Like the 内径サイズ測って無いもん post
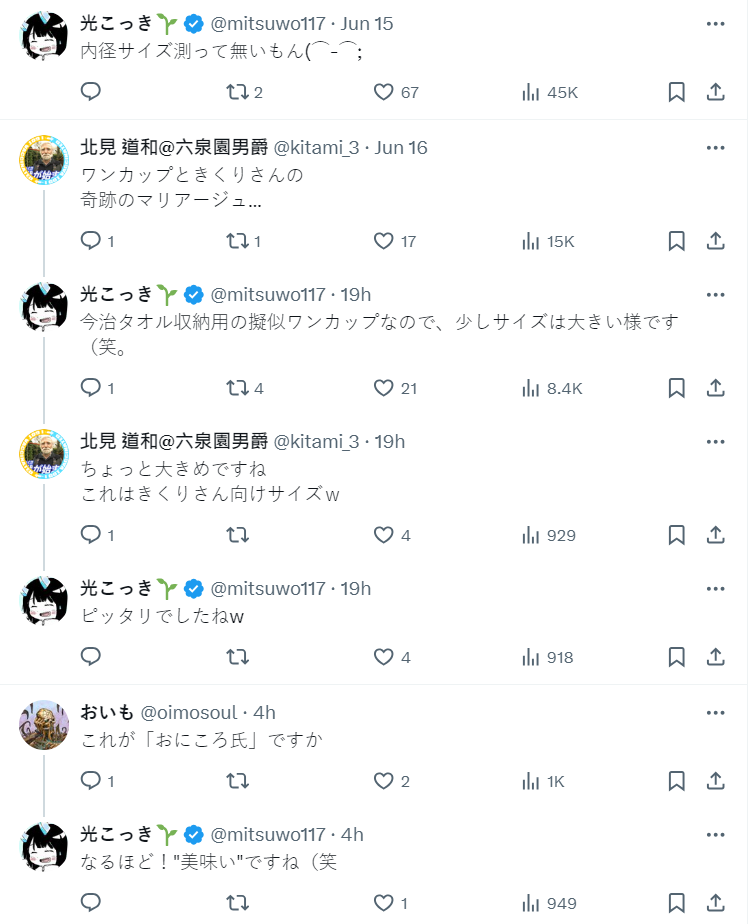The image size is (753, 924). click(x=383, y=93)
